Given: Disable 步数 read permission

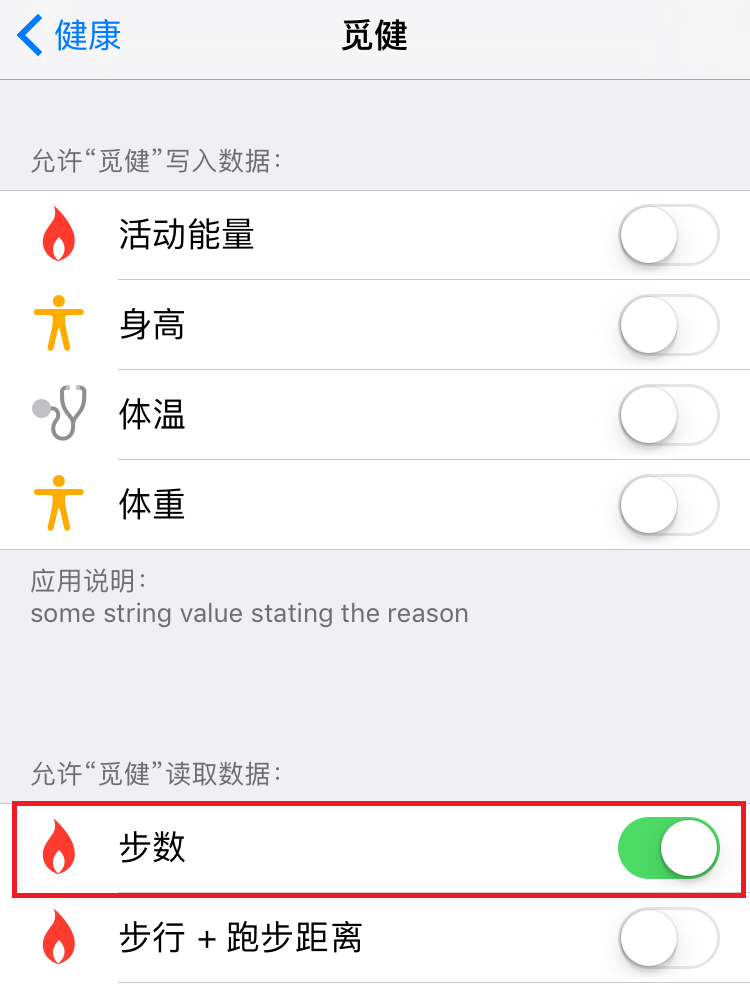Looking at the screenshot, I should click(x=668, y=848).
